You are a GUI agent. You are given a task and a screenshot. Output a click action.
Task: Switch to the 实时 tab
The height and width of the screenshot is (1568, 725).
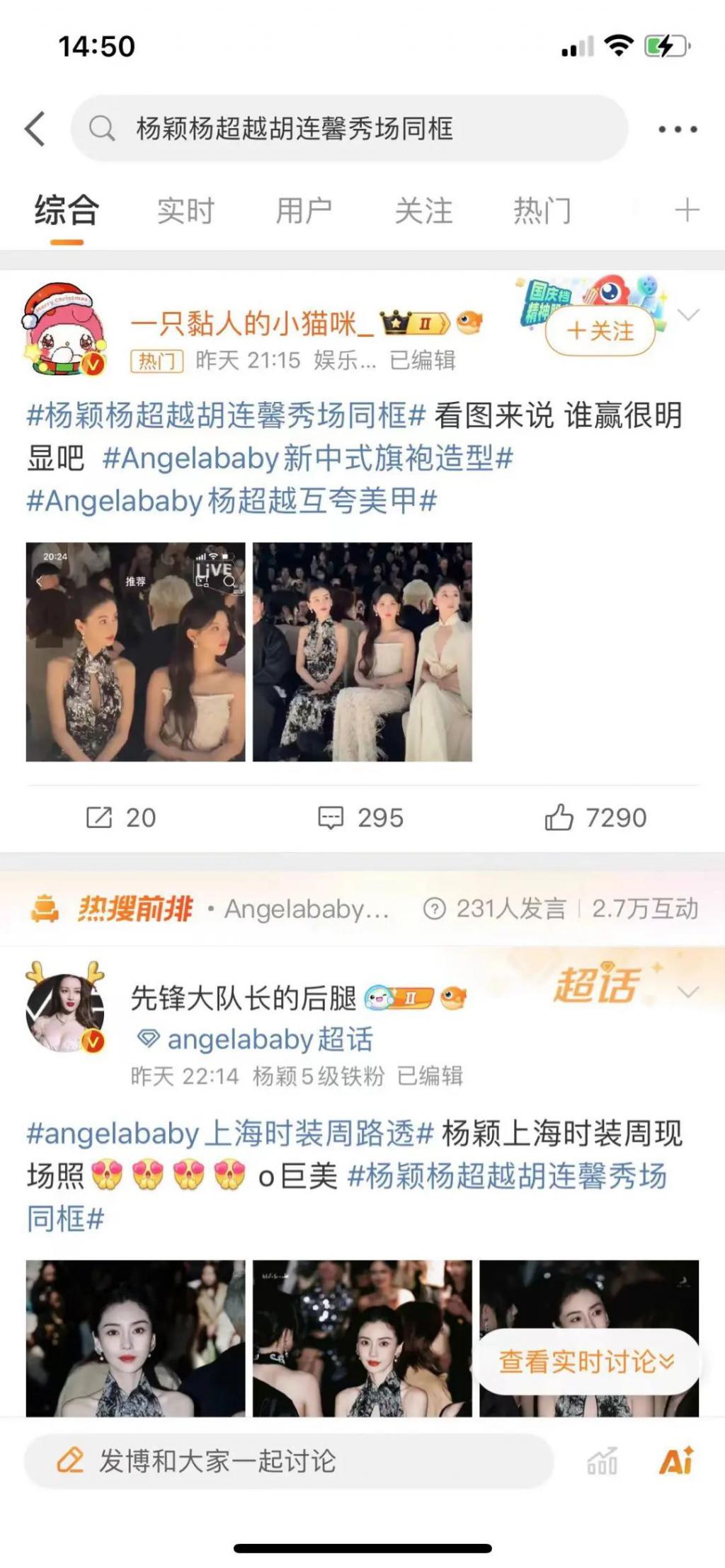pos(185,211)
